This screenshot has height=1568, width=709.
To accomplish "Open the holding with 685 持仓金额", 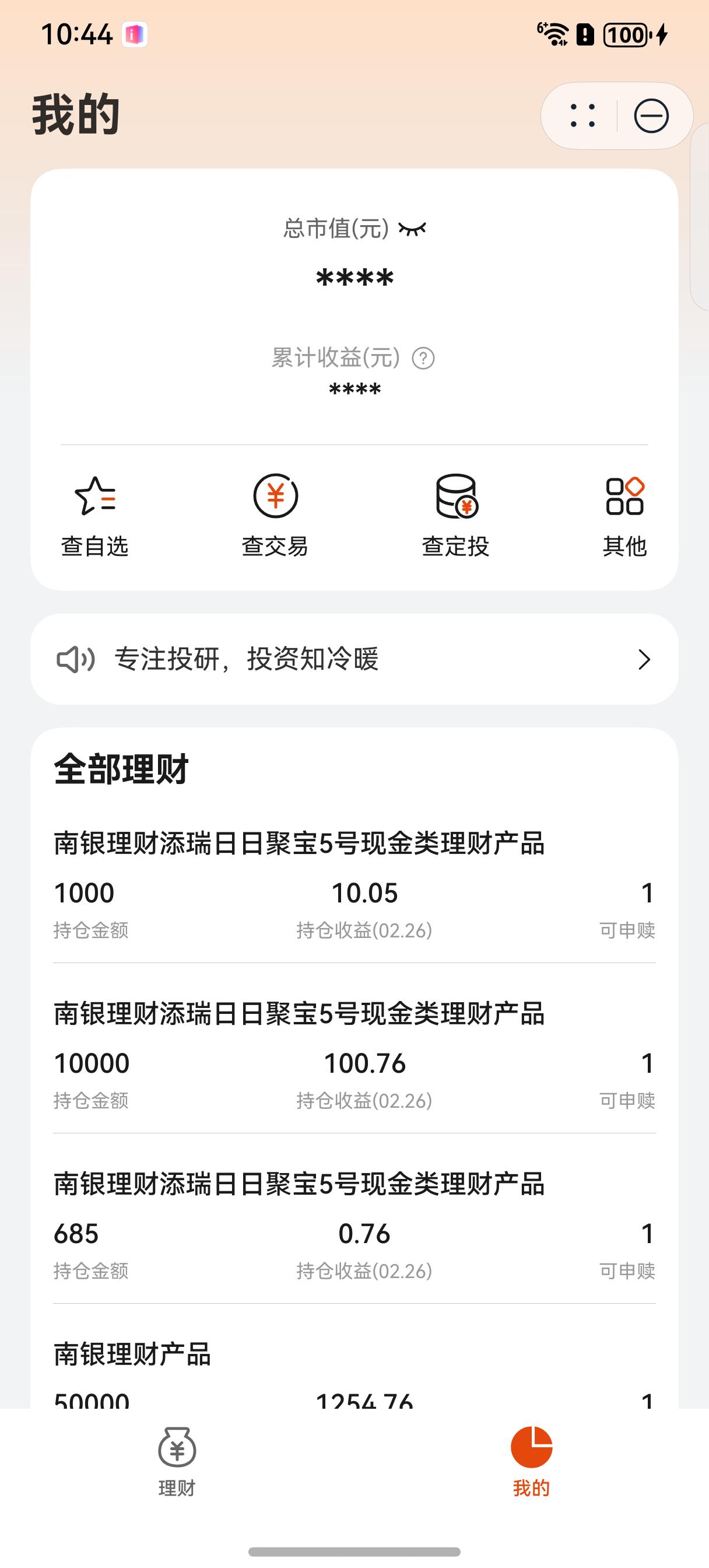I will (354, 1227).
